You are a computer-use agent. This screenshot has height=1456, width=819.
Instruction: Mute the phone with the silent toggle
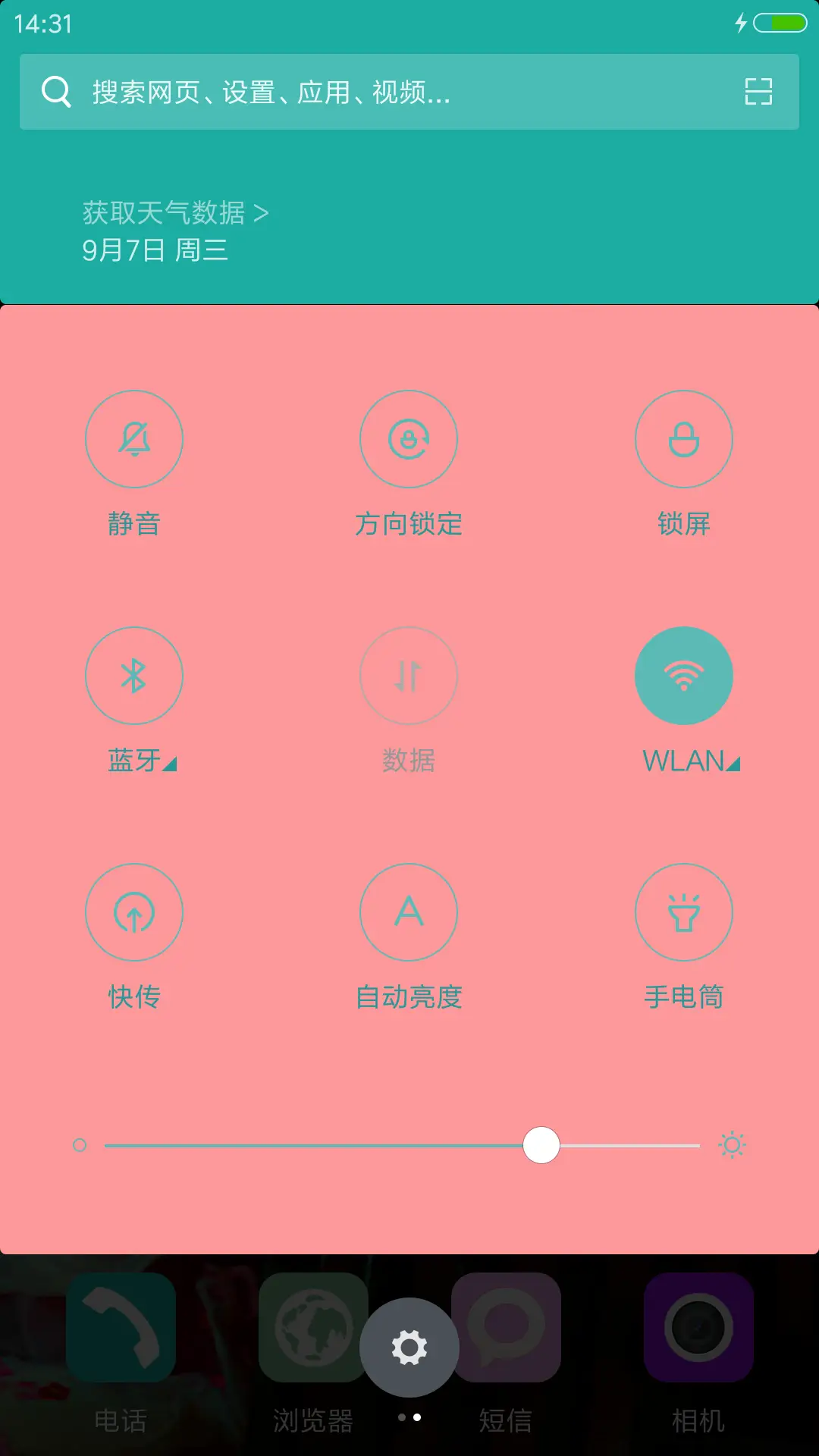pos(134,439)
